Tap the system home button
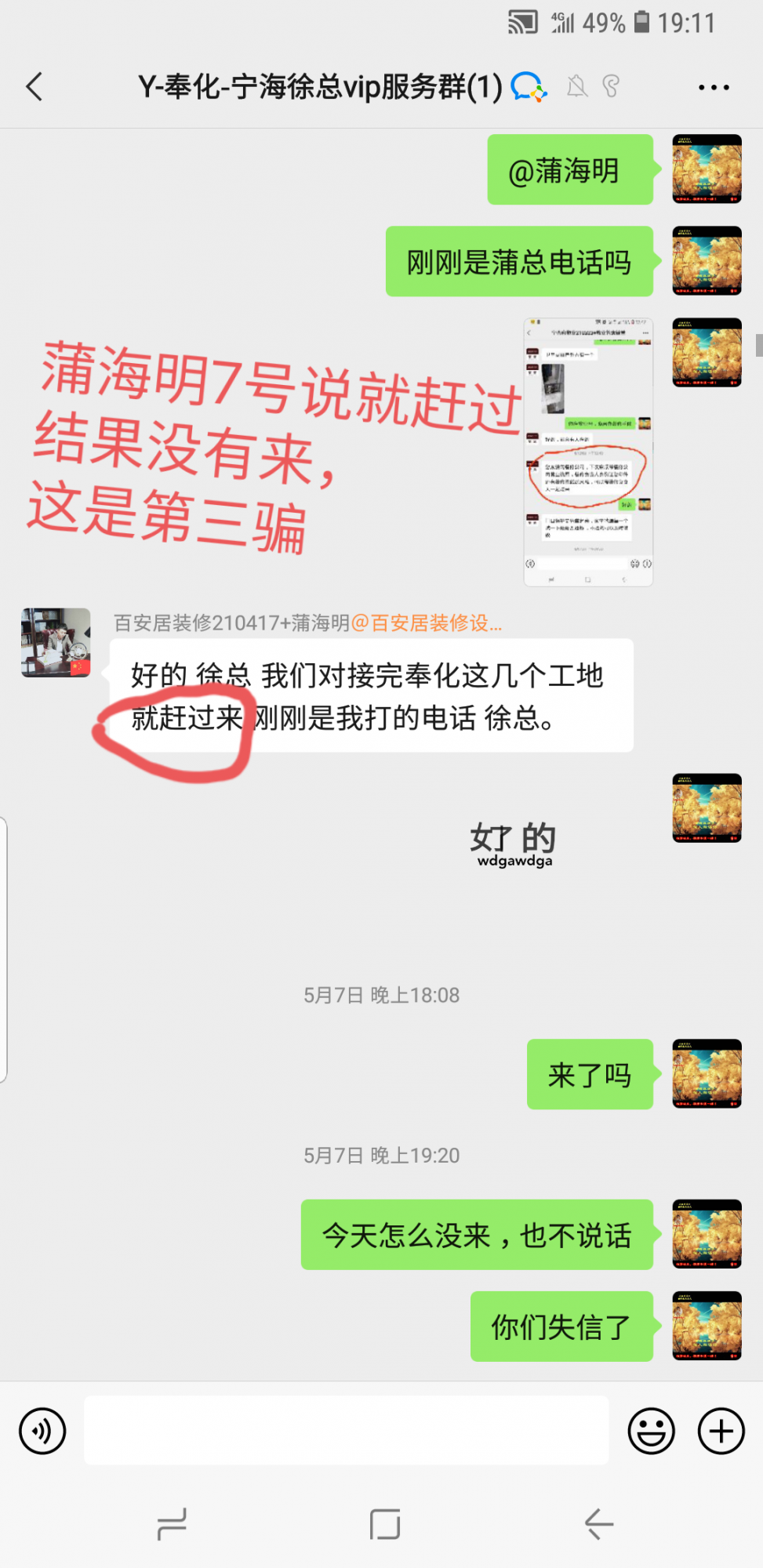This screenshot has height=1568, width=763. click(x=384, y=1524)
